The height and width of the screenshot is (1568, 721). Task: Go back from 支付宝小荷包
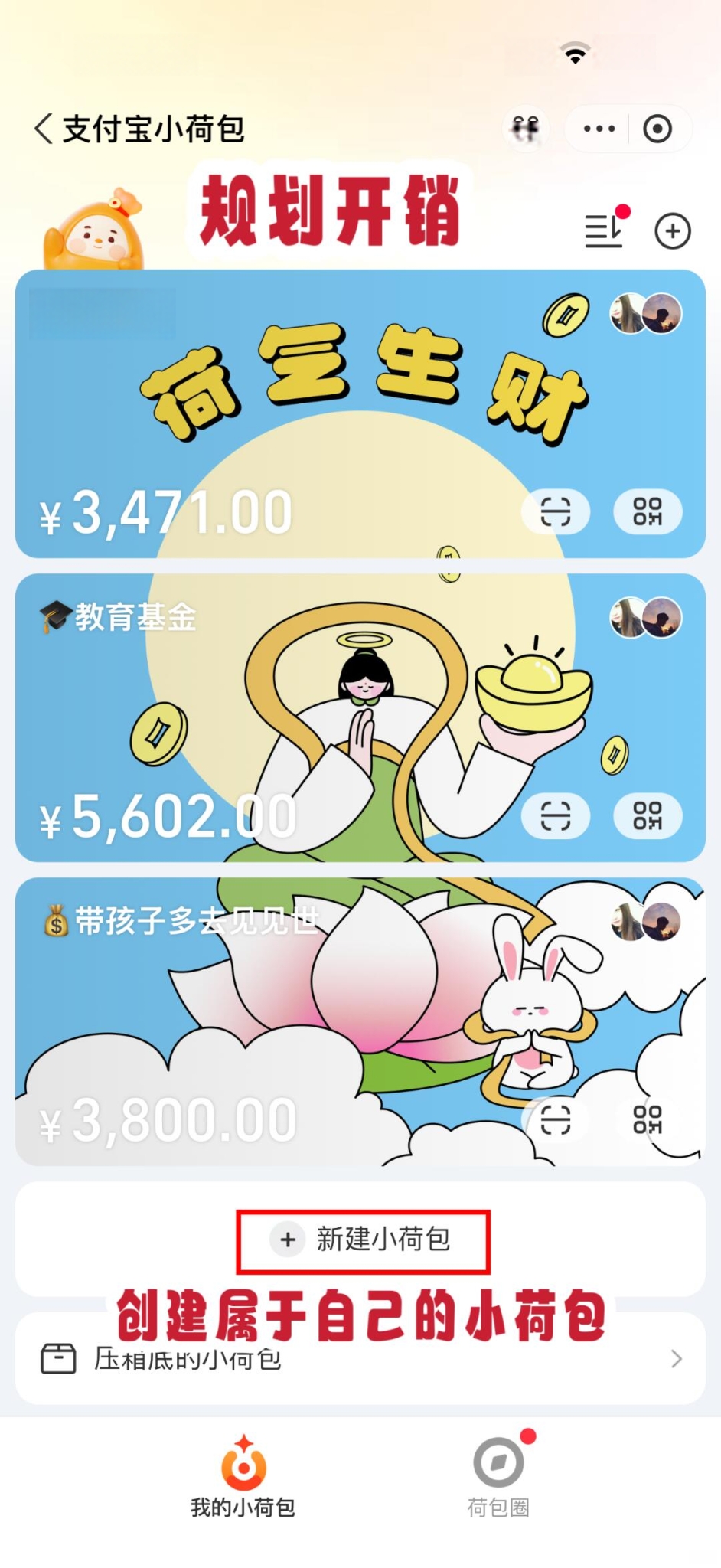[44, 129]
